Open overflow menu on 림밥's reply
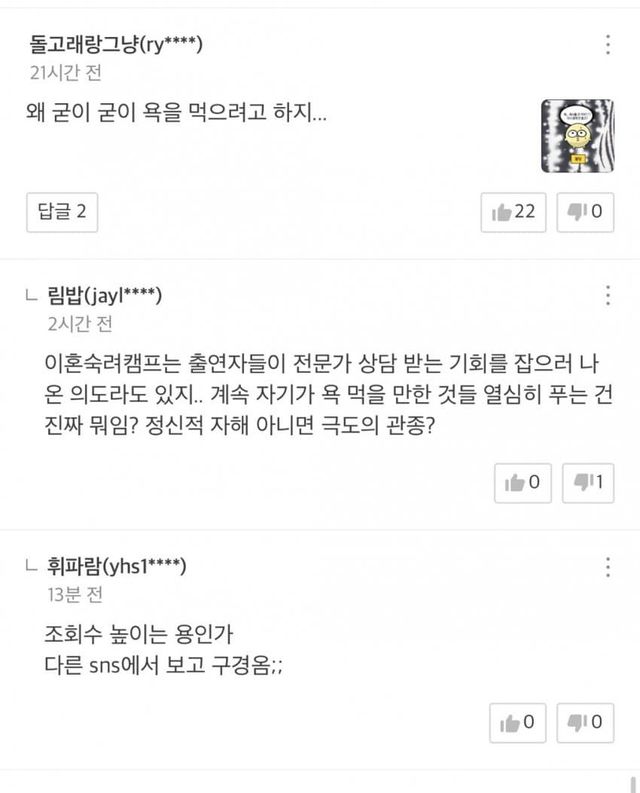Viewport: 640px width, 793px height. click(x=608, y=295)
